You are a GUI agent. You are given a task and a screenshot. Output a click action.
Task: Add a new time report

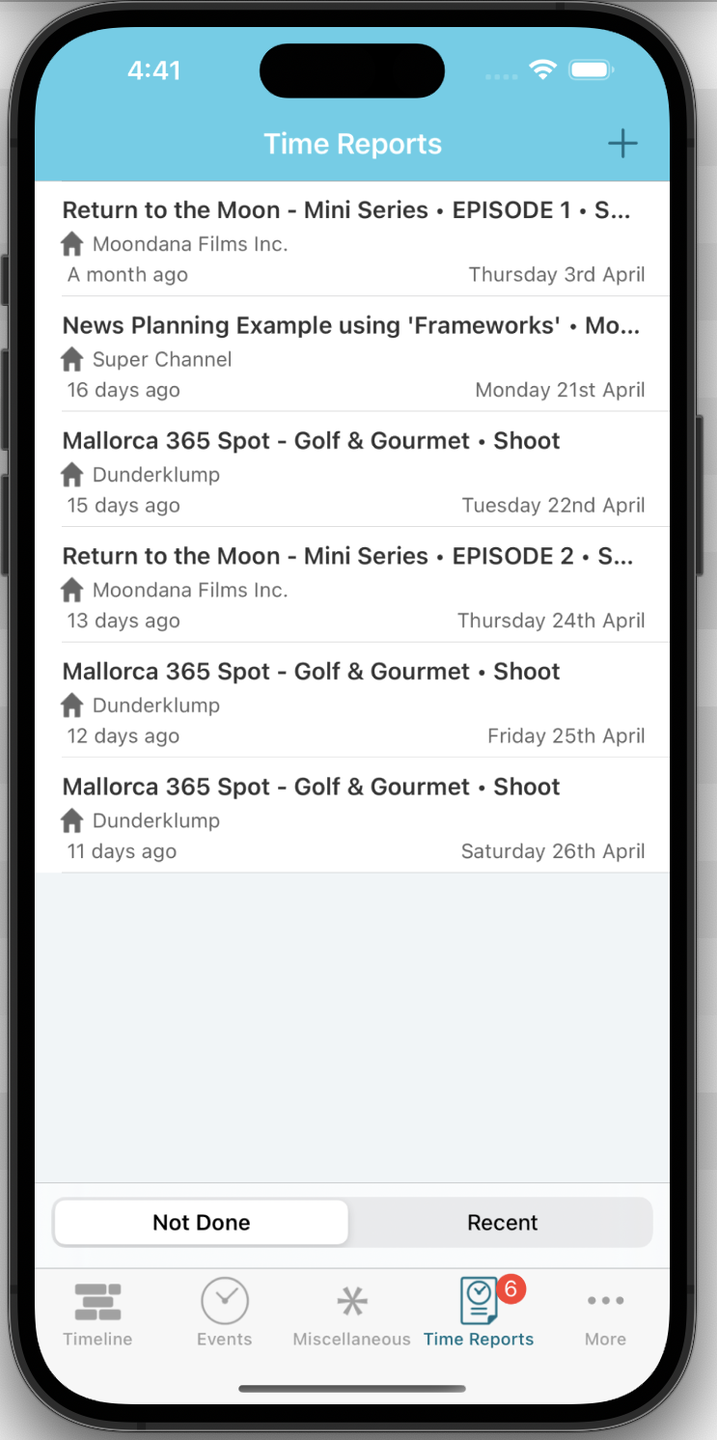(622, 144)
